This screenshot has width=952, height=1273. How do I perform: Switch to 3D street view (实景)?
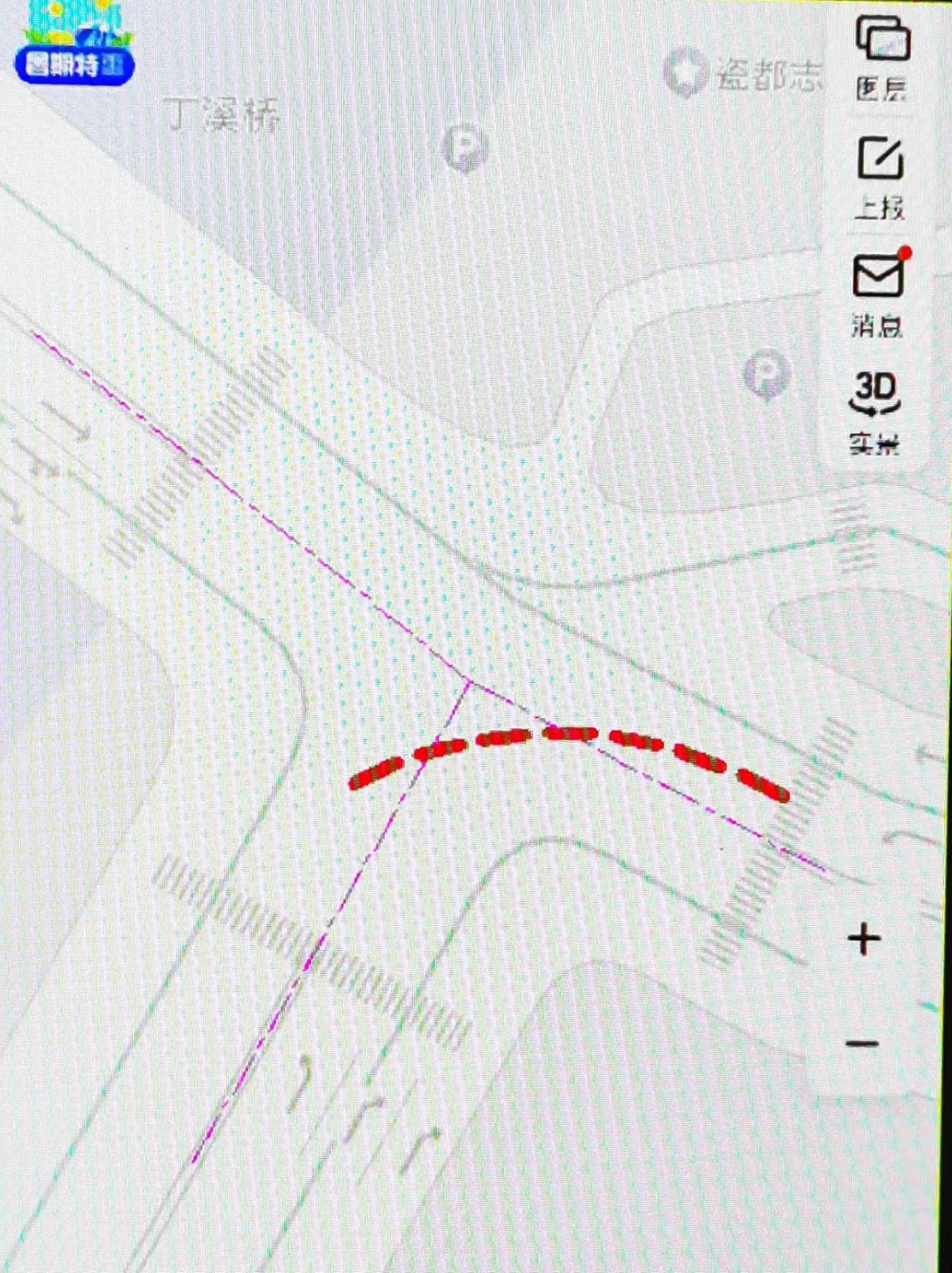click(875, 411)
